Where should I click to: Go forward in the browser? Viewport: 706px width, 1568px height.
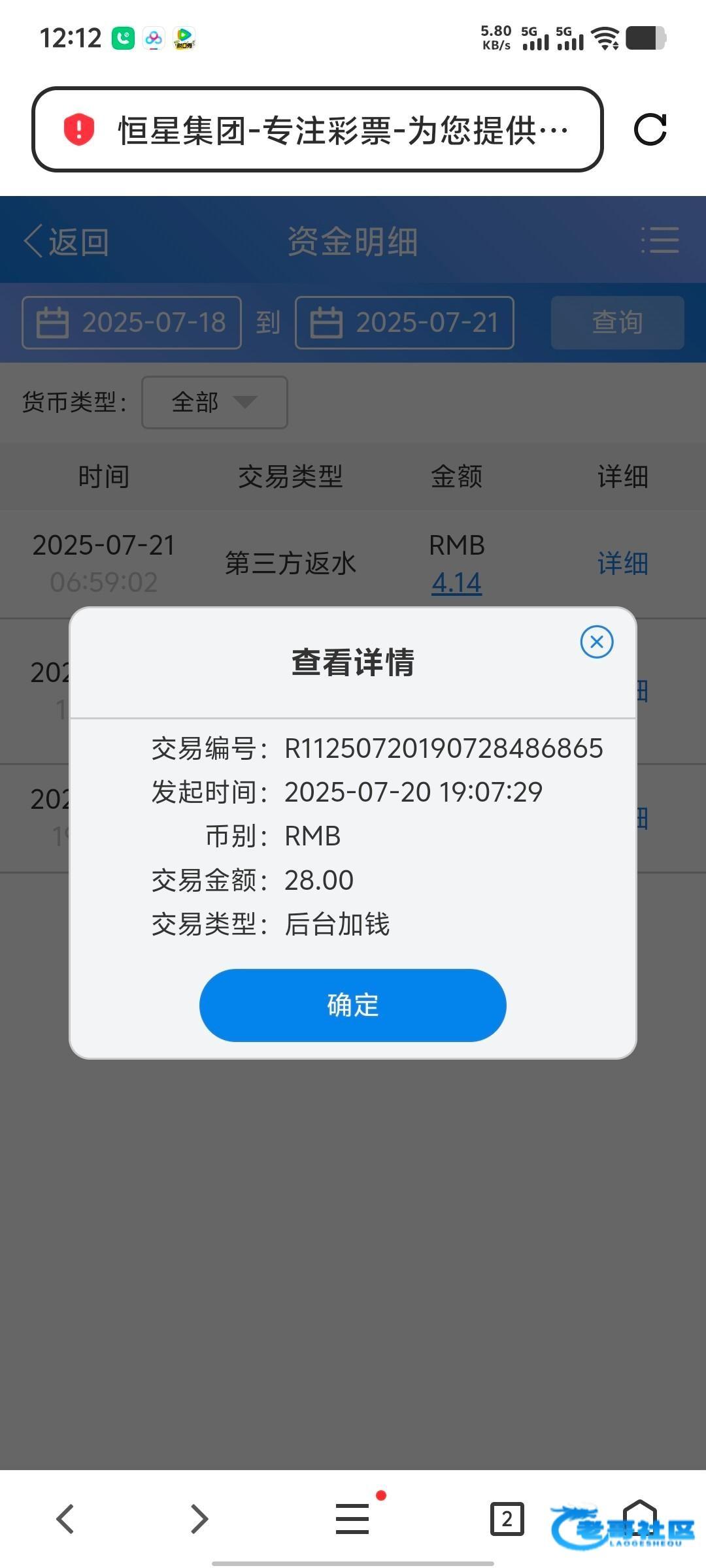199,1518
